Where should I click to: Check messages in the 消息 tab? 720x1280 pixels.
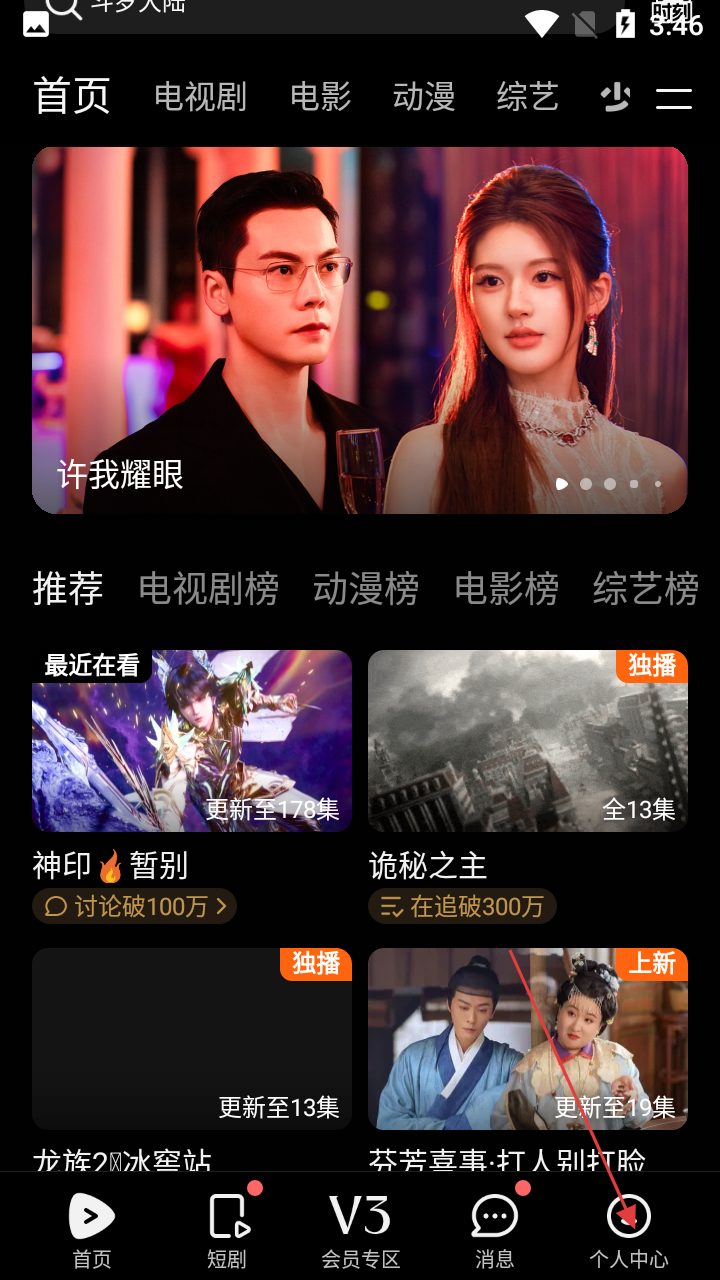coord(494,1229)
